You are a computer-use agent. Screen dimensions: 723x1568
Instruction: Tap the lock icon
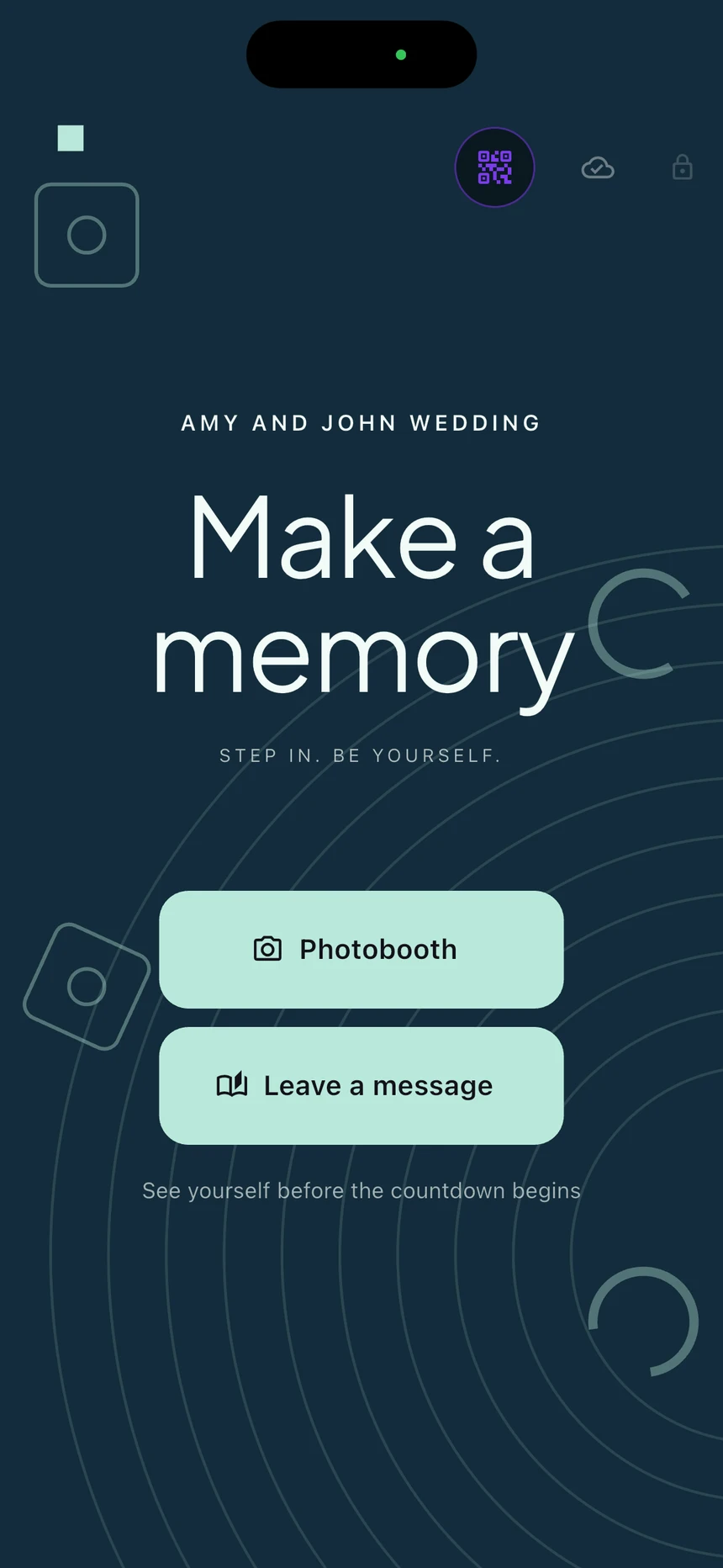[683, 167]
